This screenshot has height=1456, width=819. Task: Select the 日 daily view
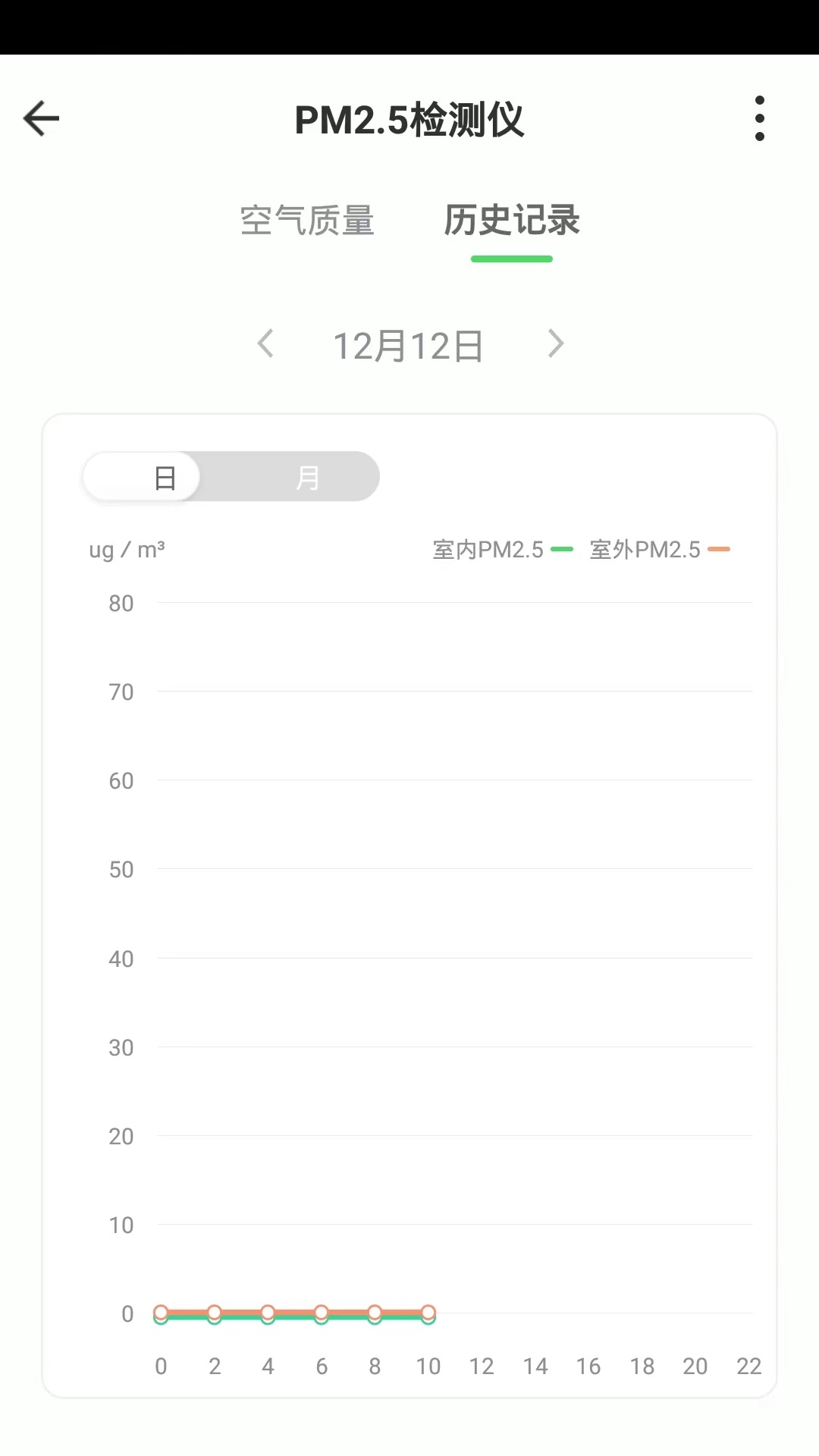tap(165, 478)
